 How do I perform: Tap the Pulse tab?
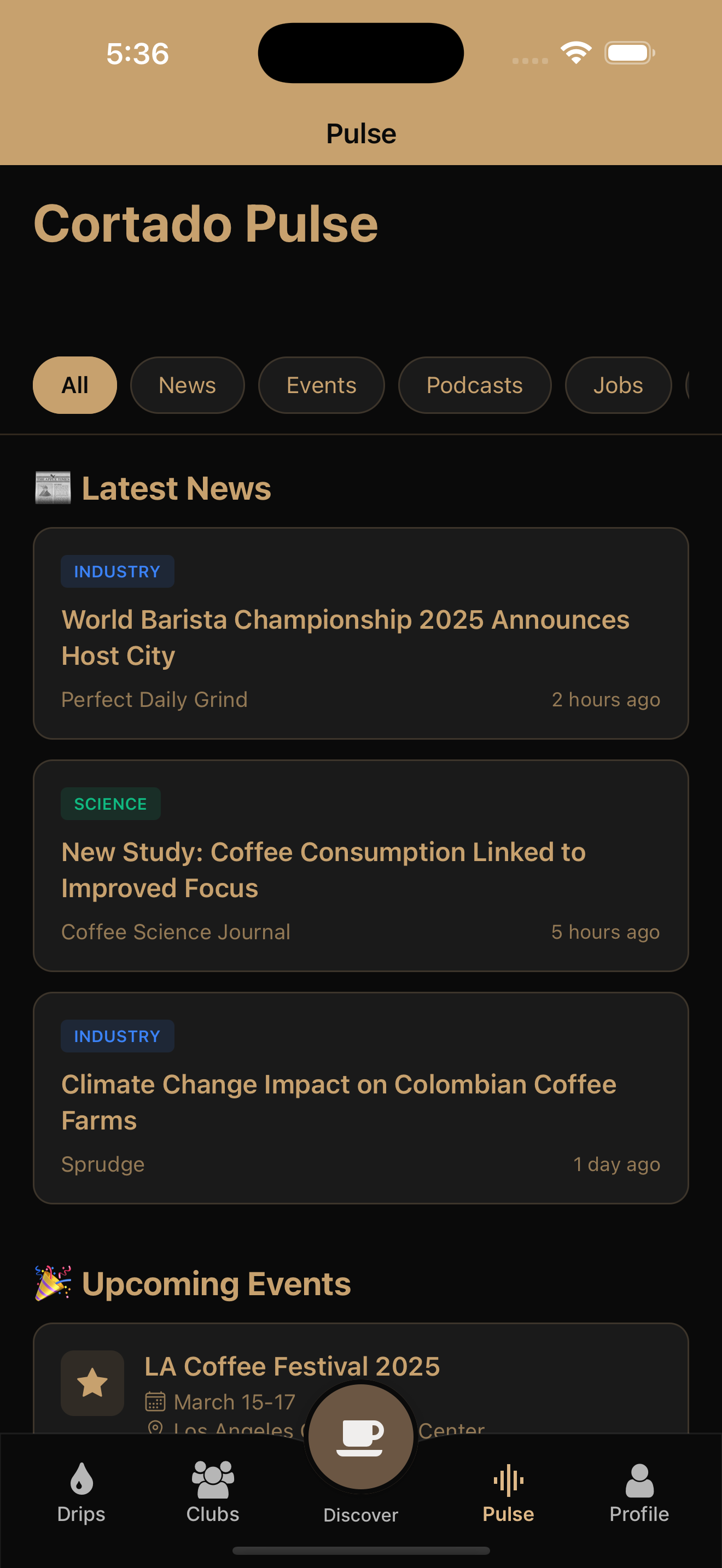[x=508, y=1491]
